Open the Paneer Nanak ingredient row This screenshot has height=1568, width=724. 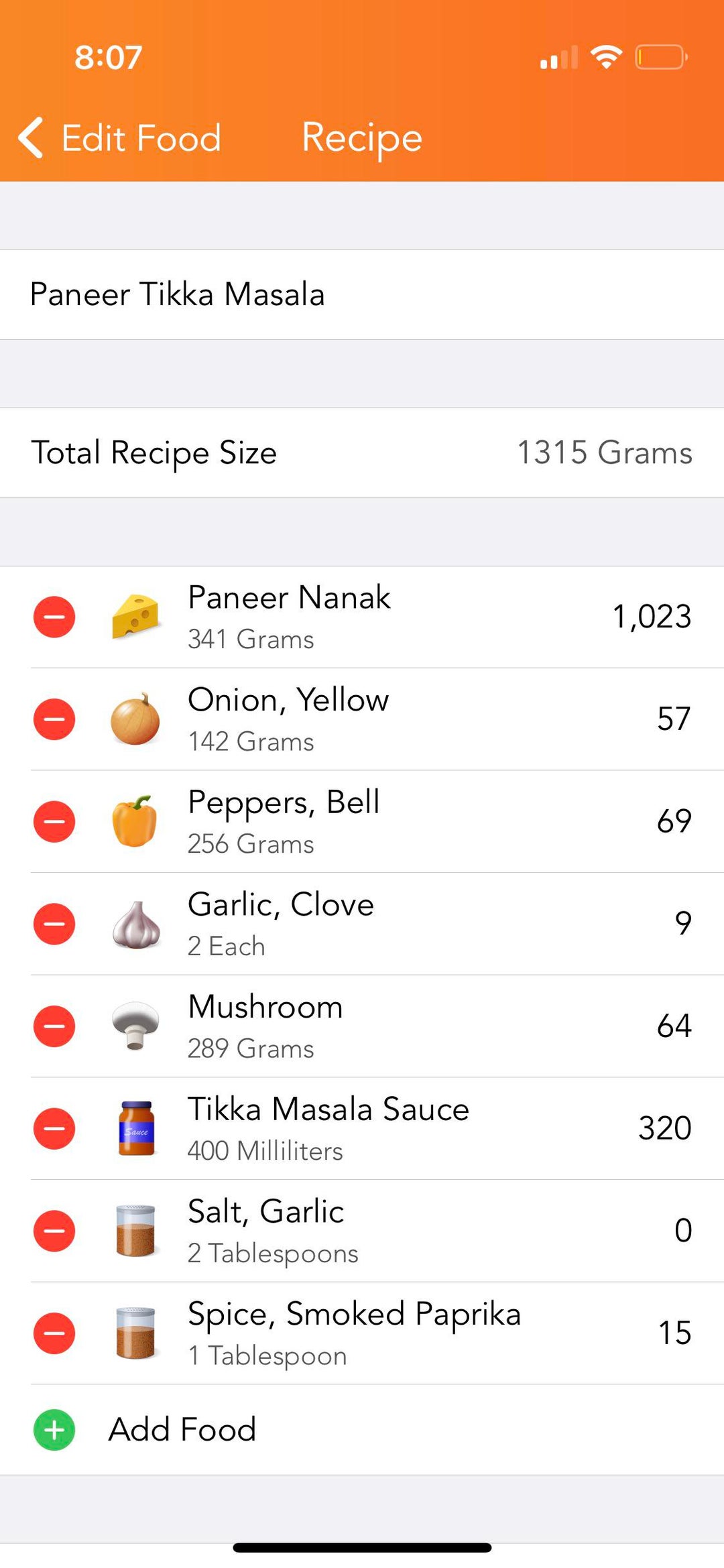point(402,617)
